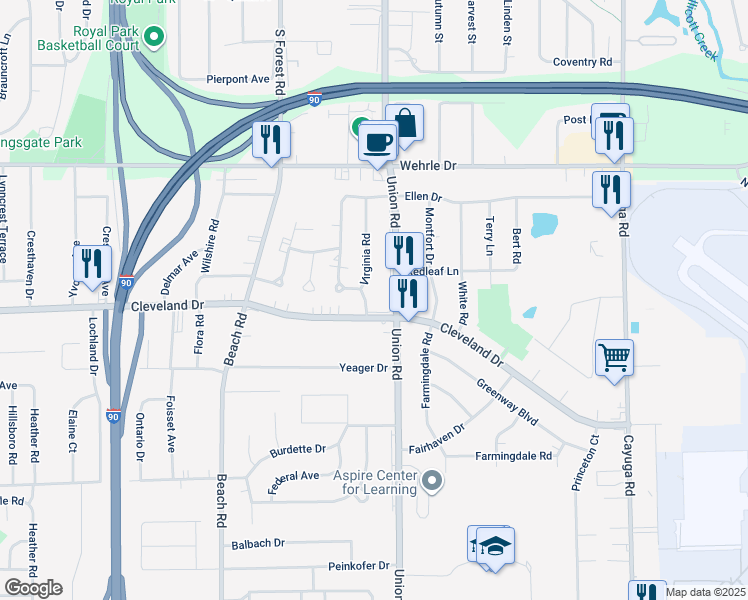Open the shopping cart grocery marker
Viewport: 748px width, 600px height.
(x=614, y=357)
